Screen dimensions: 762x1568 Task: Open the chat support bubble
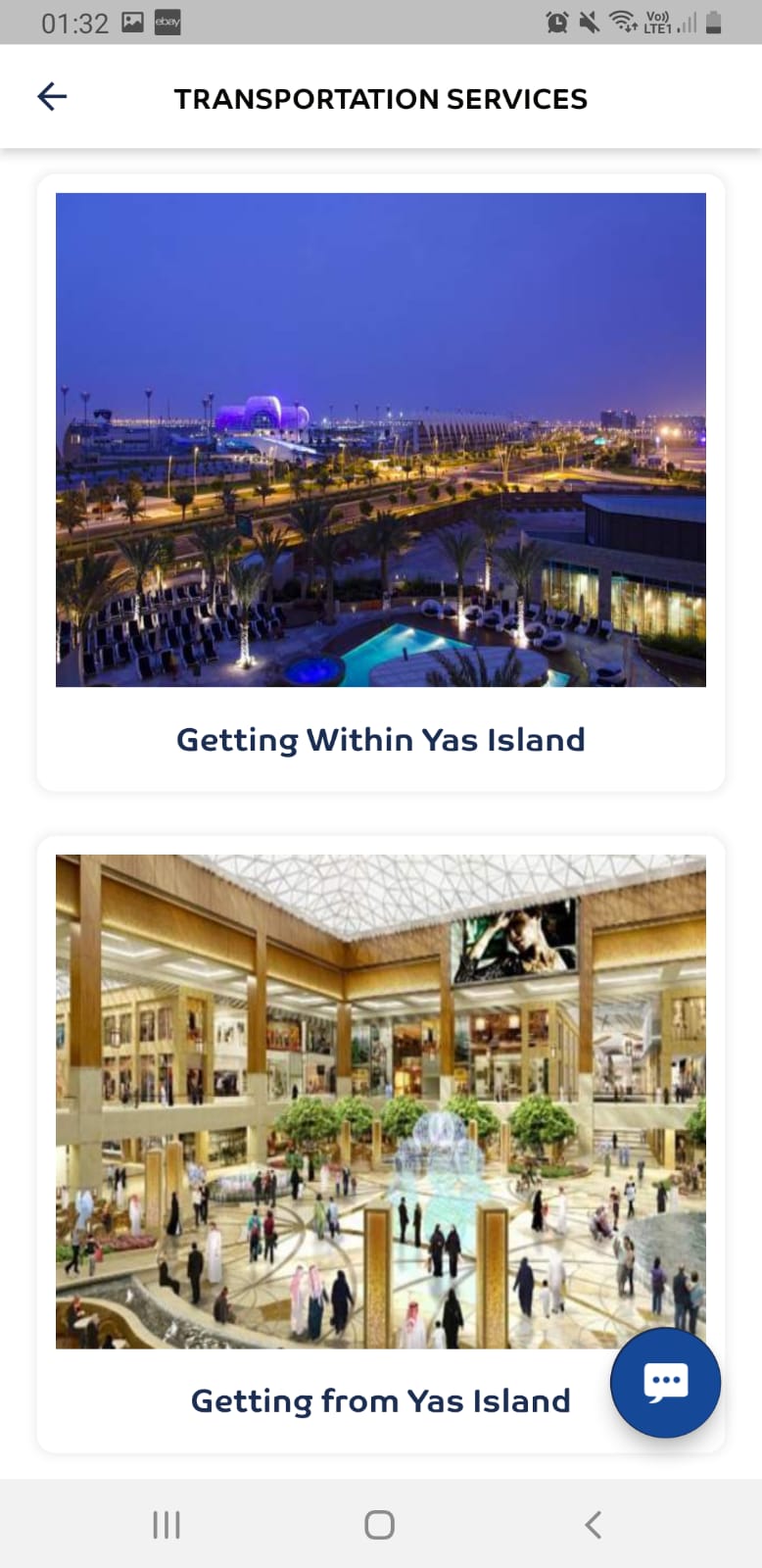point(665,1383)
